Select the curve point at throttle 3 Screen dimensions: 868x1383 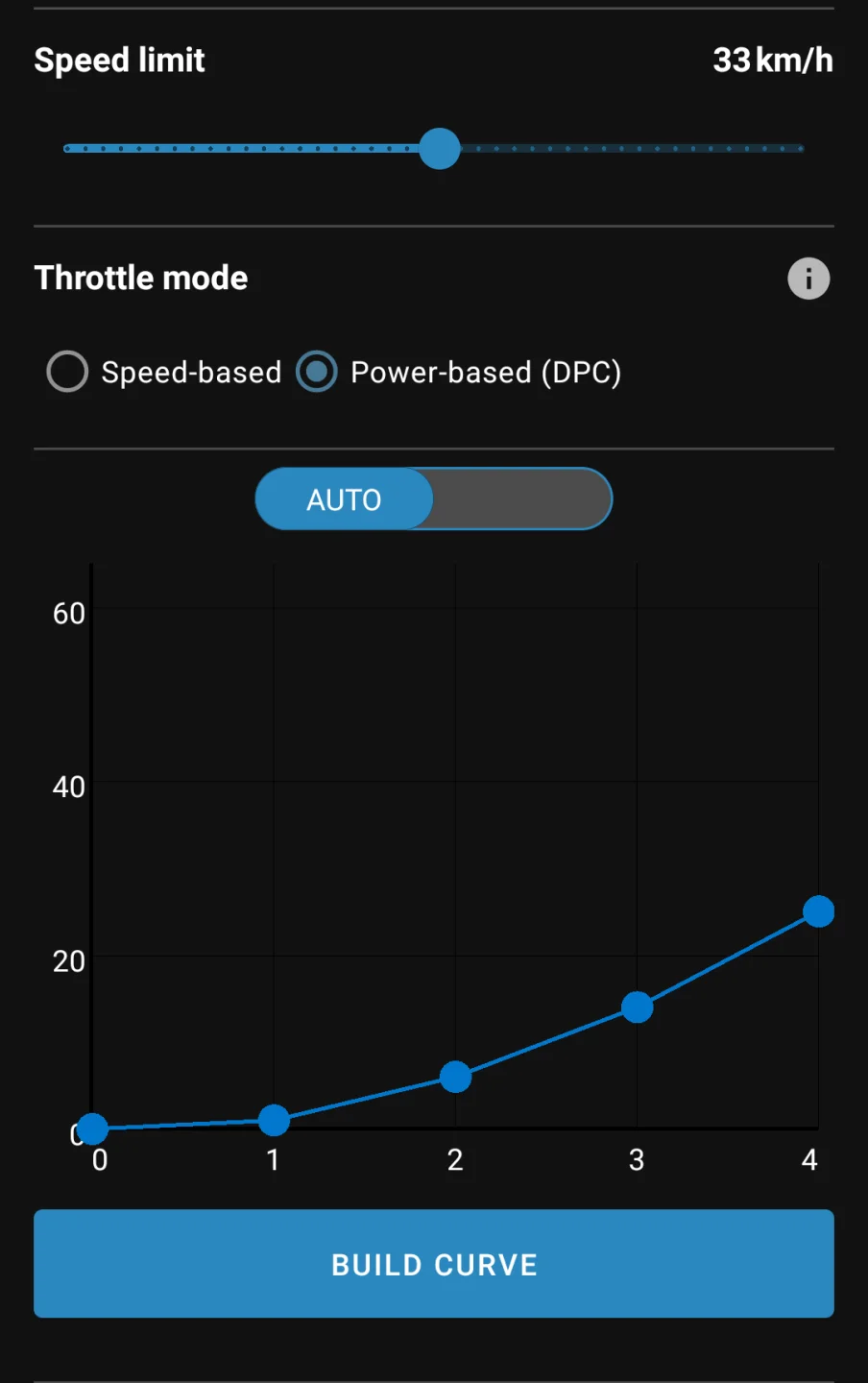637,1007
